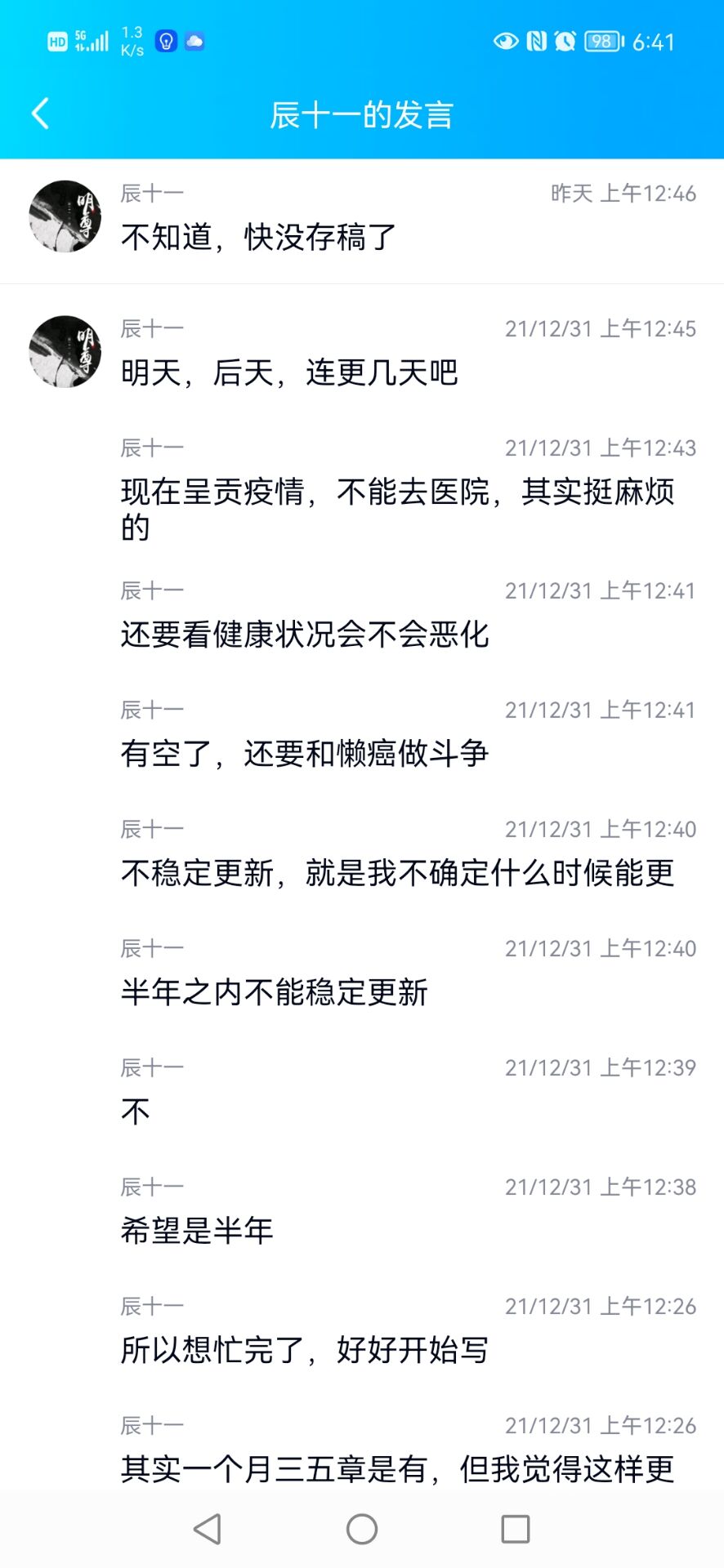724x1568 pixels.
Task: Select the message 半年之内不能稳定更新
Action: click(x=275, y=992)
